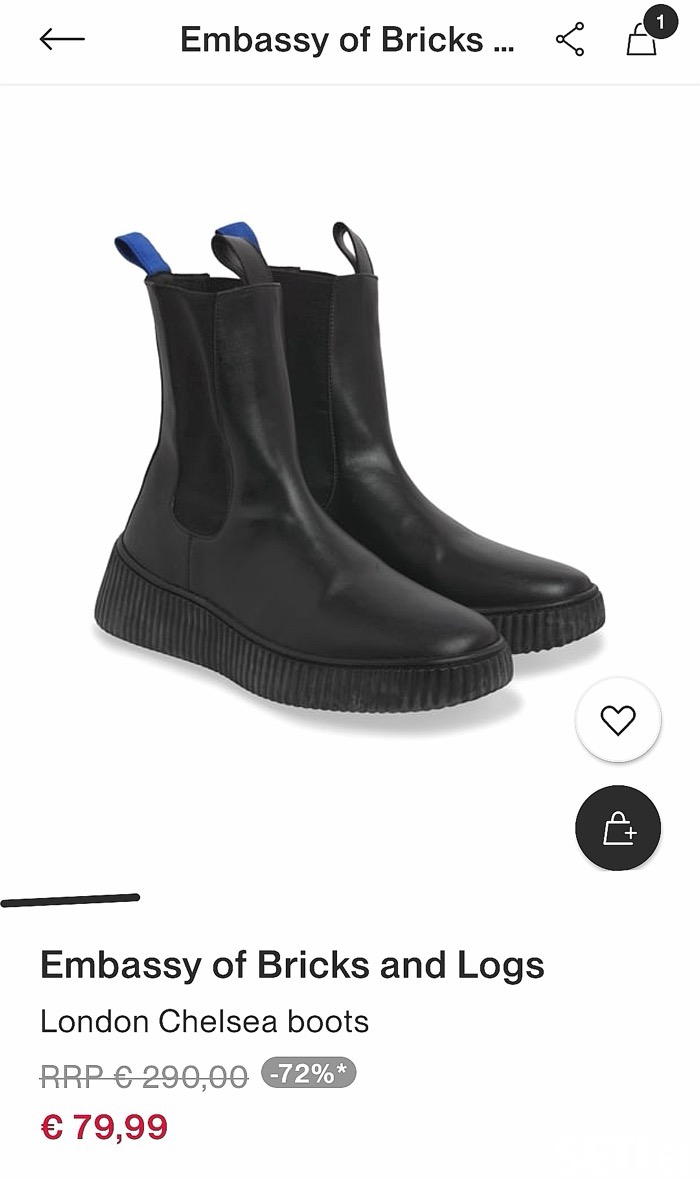The height and width of the screenshot is (1180, 700).
Task: Add the boots to wishlist heart
Action: 618,720
